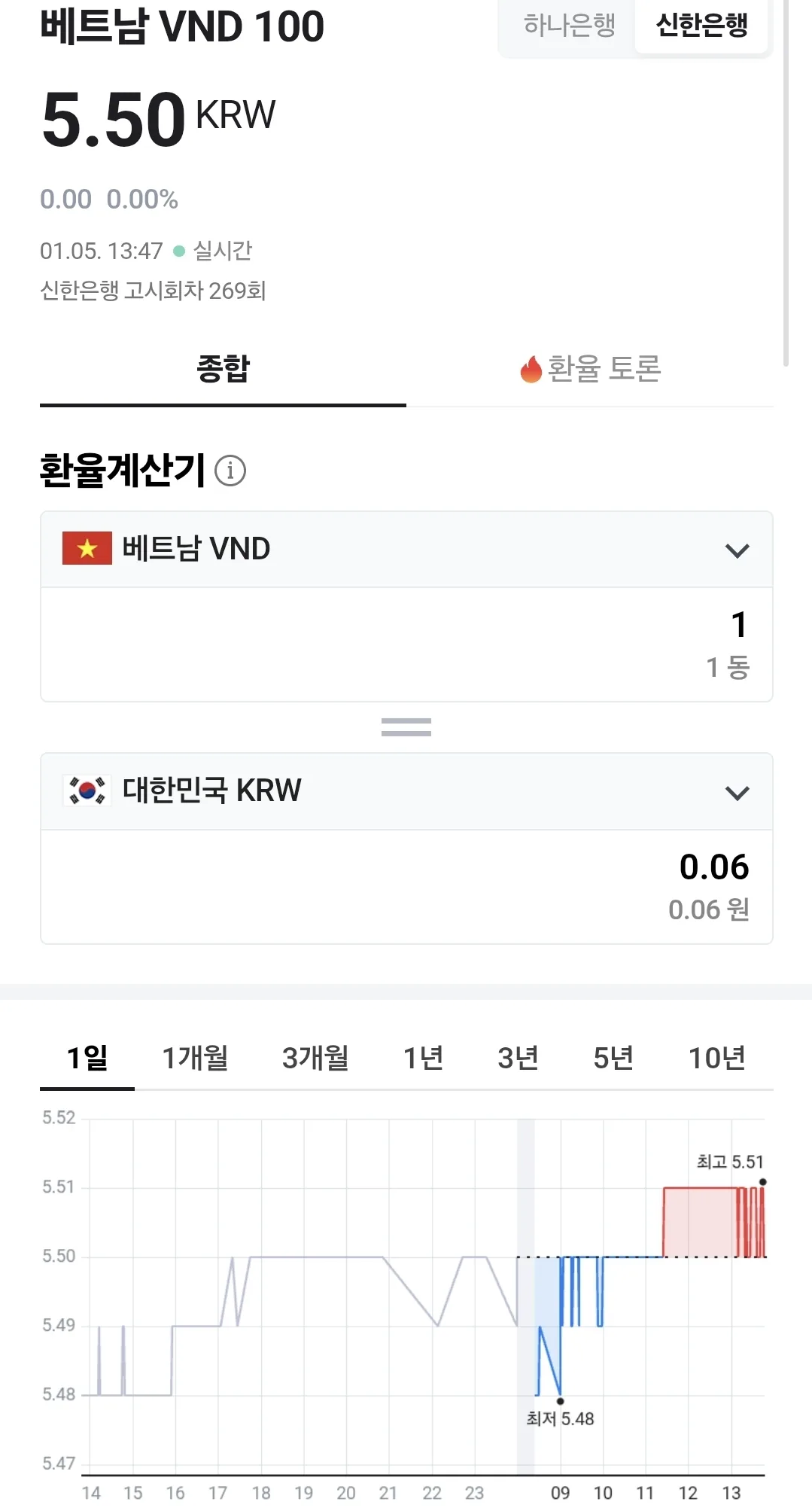Expand the 베트남 VND currency dropdown

click(x=406, y=550)
